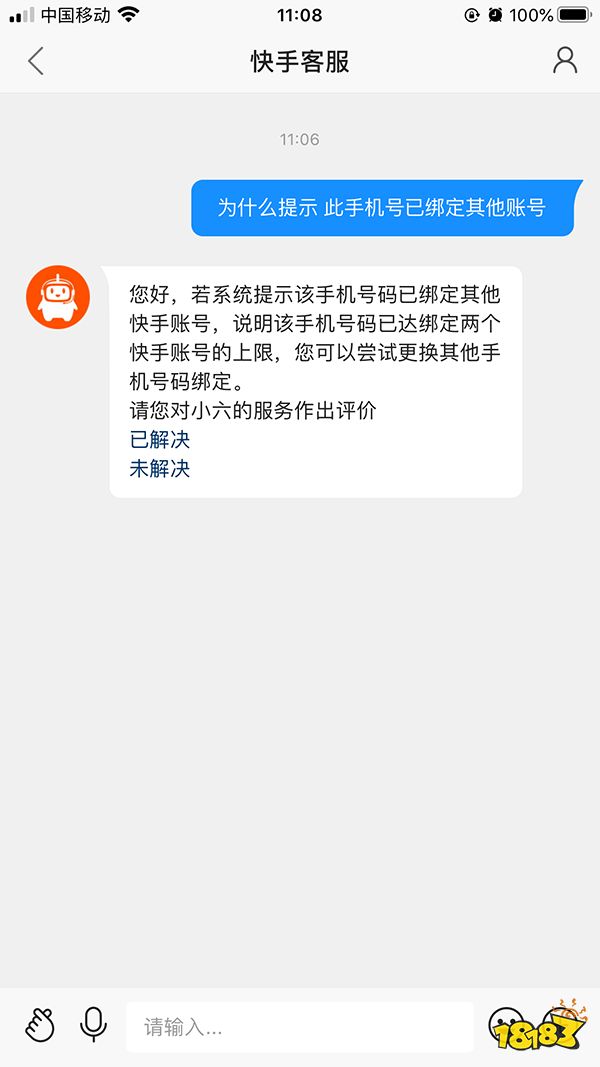Tap the microphone for voice input
This screenshot has height=1067, width=600.
pyautogui.click(x=94, y=1025)
